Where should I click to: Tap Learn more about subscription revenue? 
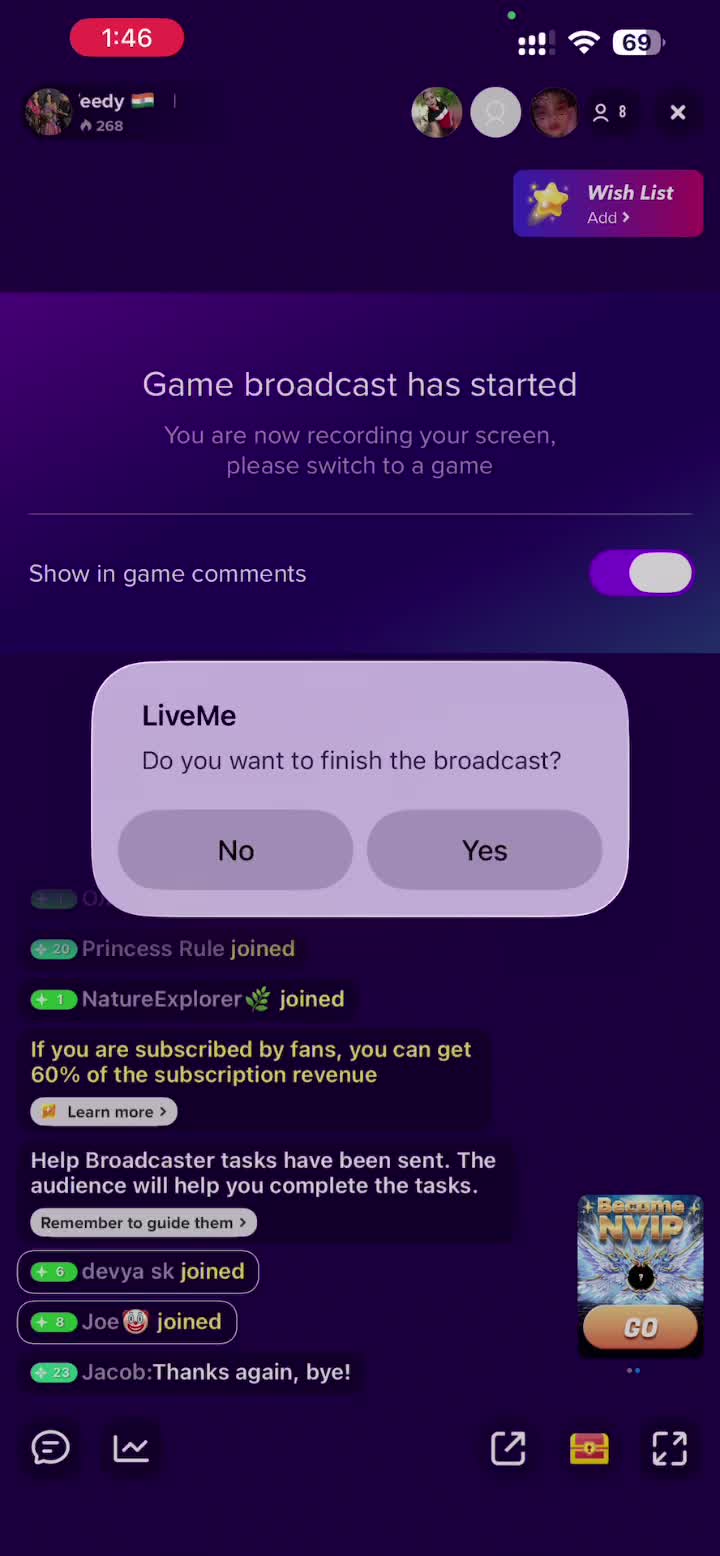click(x=104, y=1112)
